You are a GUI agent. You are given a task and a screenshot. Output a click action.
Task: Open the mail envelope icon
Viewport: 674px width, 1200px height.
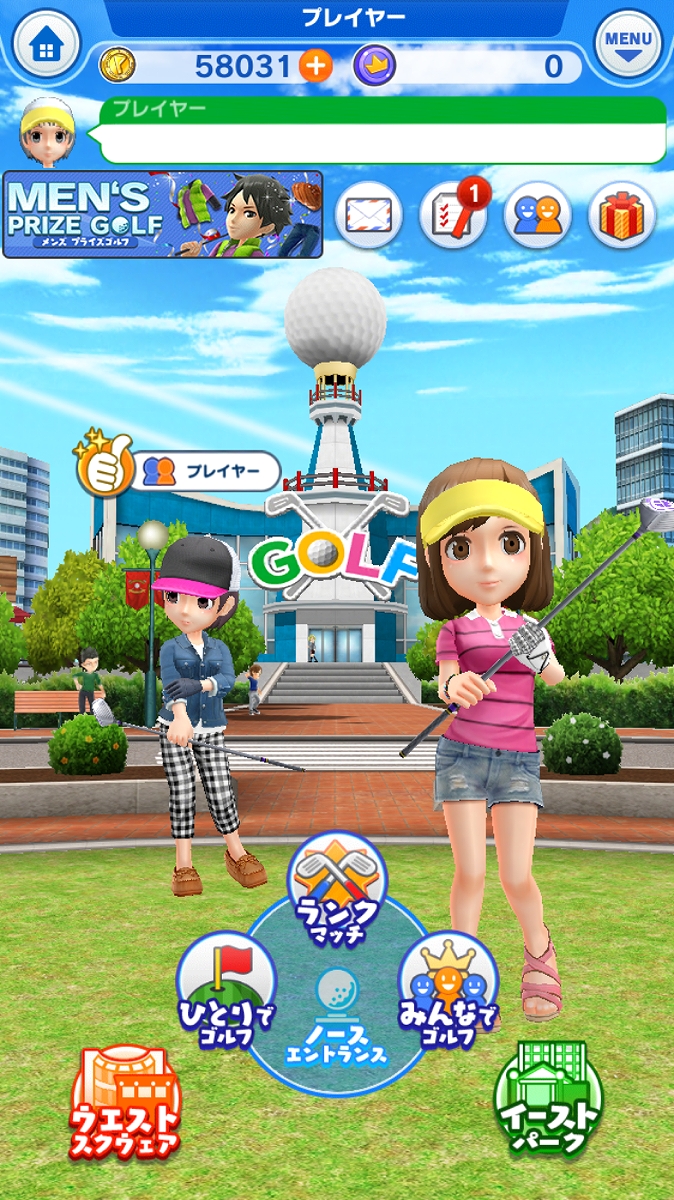click(x=368, y=215)
